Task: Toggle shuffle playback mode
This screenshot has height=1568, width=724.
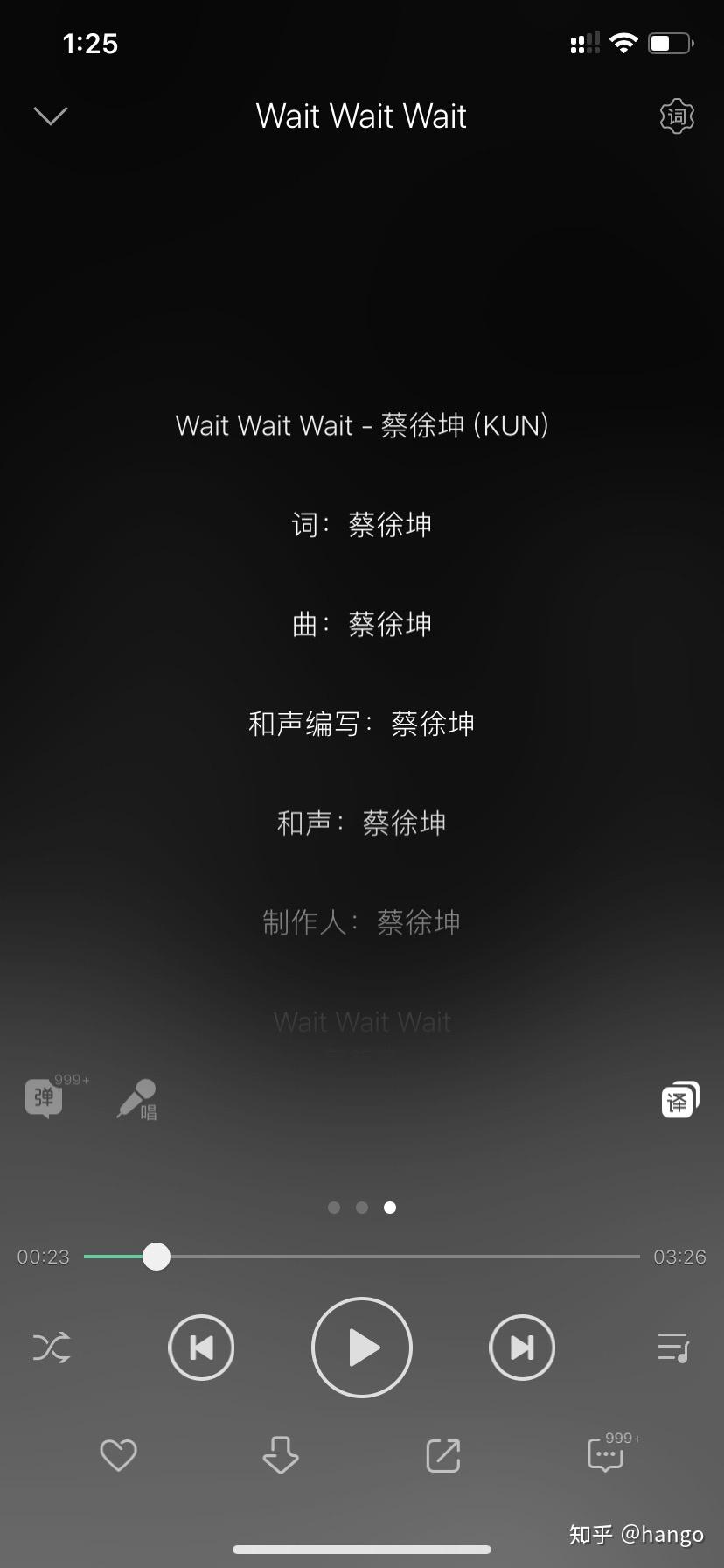Action: point(50,1347)
